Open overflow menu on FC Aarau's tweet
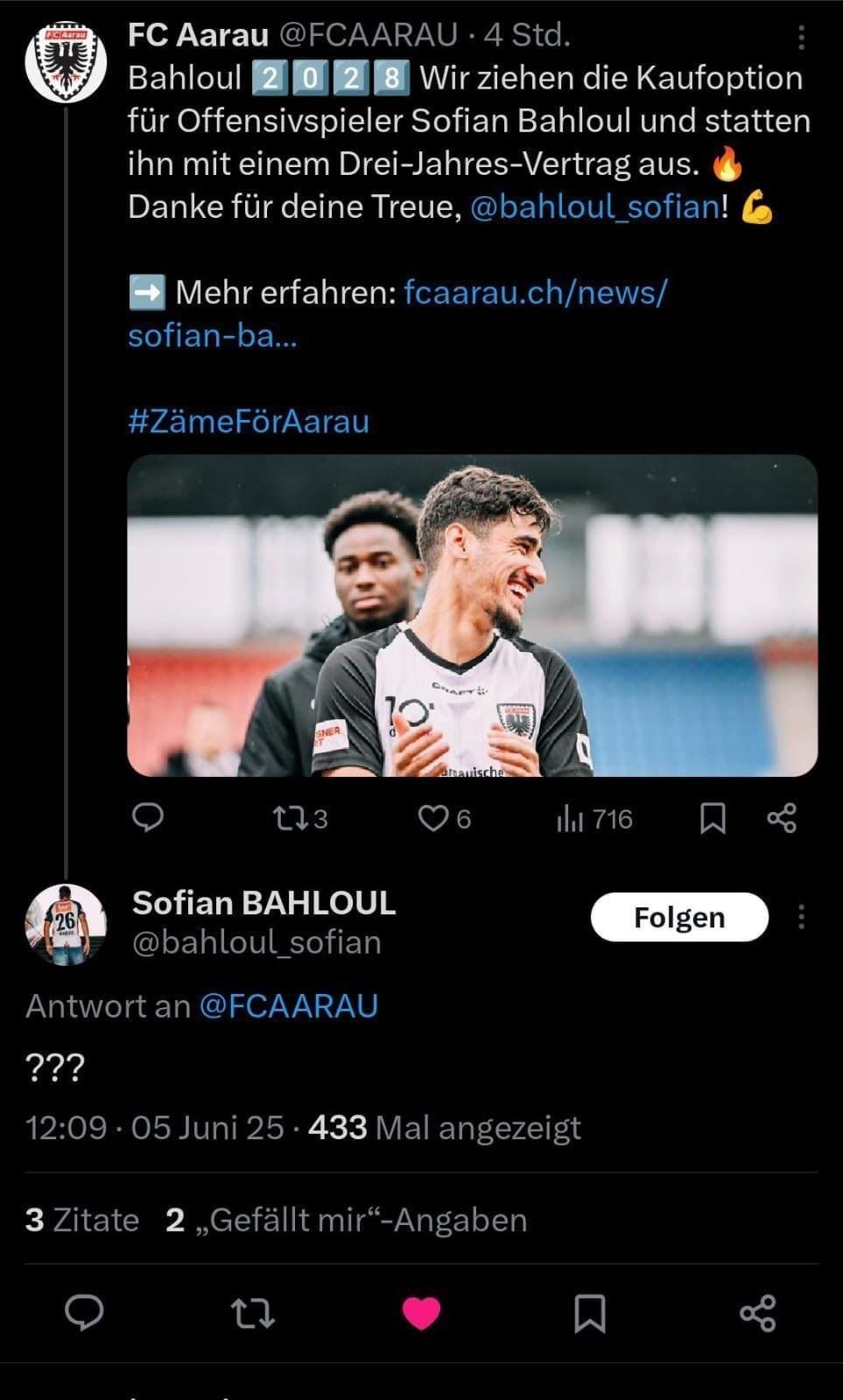The width and height of the screenshot is (843, 1400). pyautogui.click(x=801, y=37)
